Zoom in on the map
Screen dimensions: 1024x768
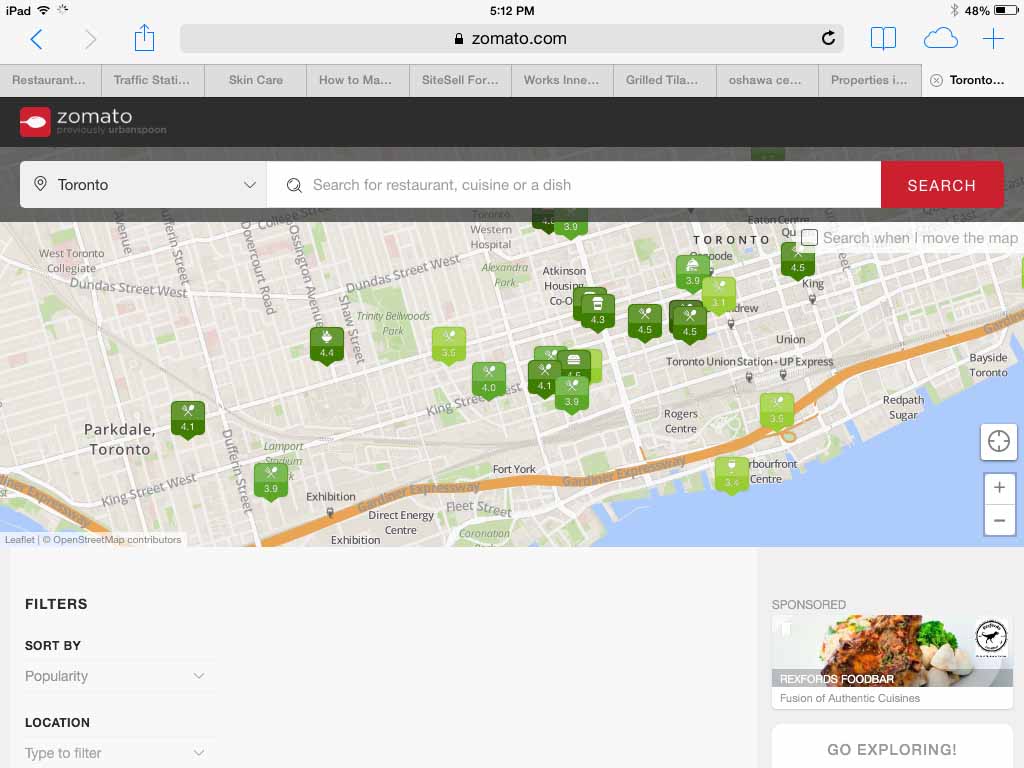(x=999, y=488)
